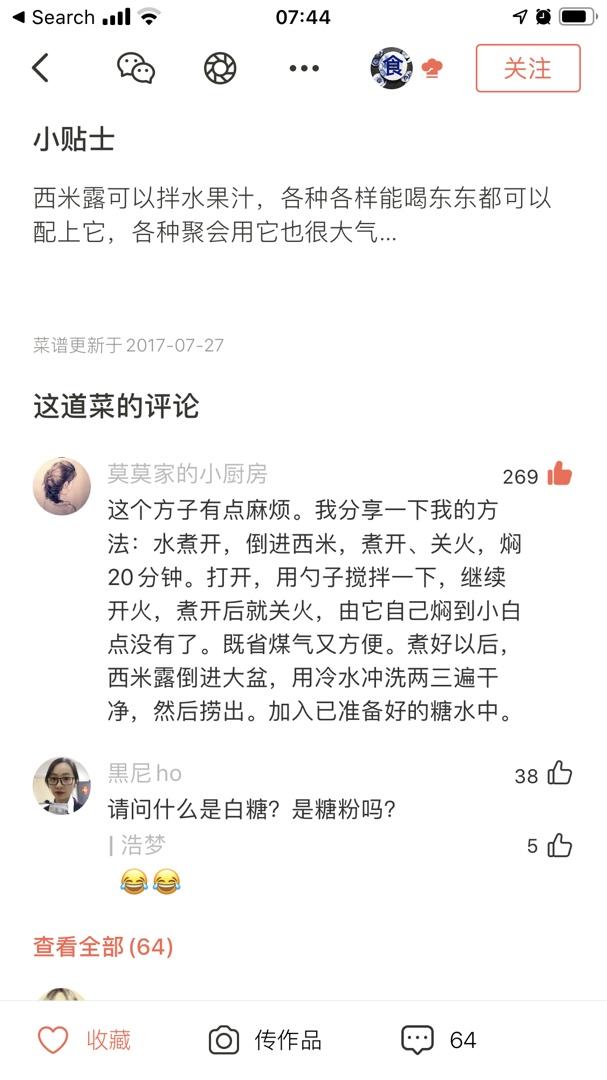Follow the author with 关注 button
Screen dimensions: 607x1080
pos(527,68)
